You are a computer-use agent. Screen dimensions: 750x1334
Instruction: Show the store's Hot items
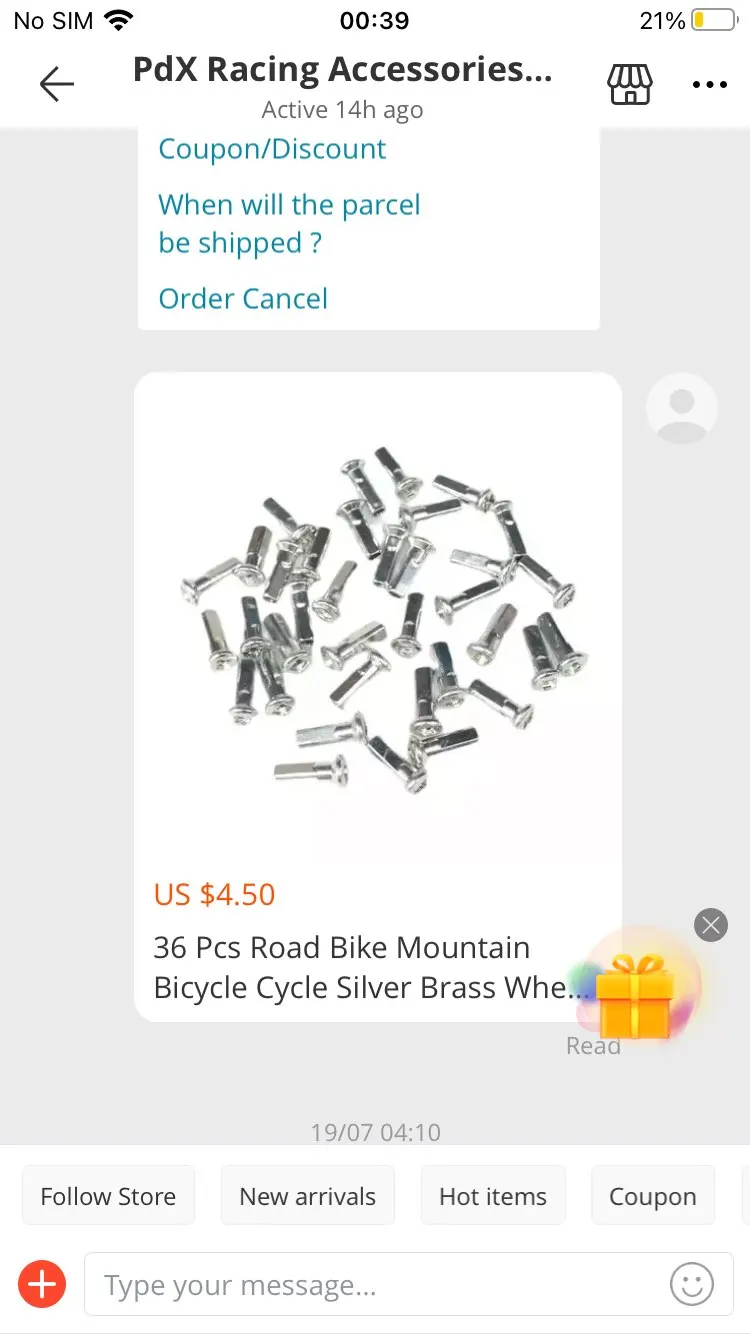point(493,1197)
